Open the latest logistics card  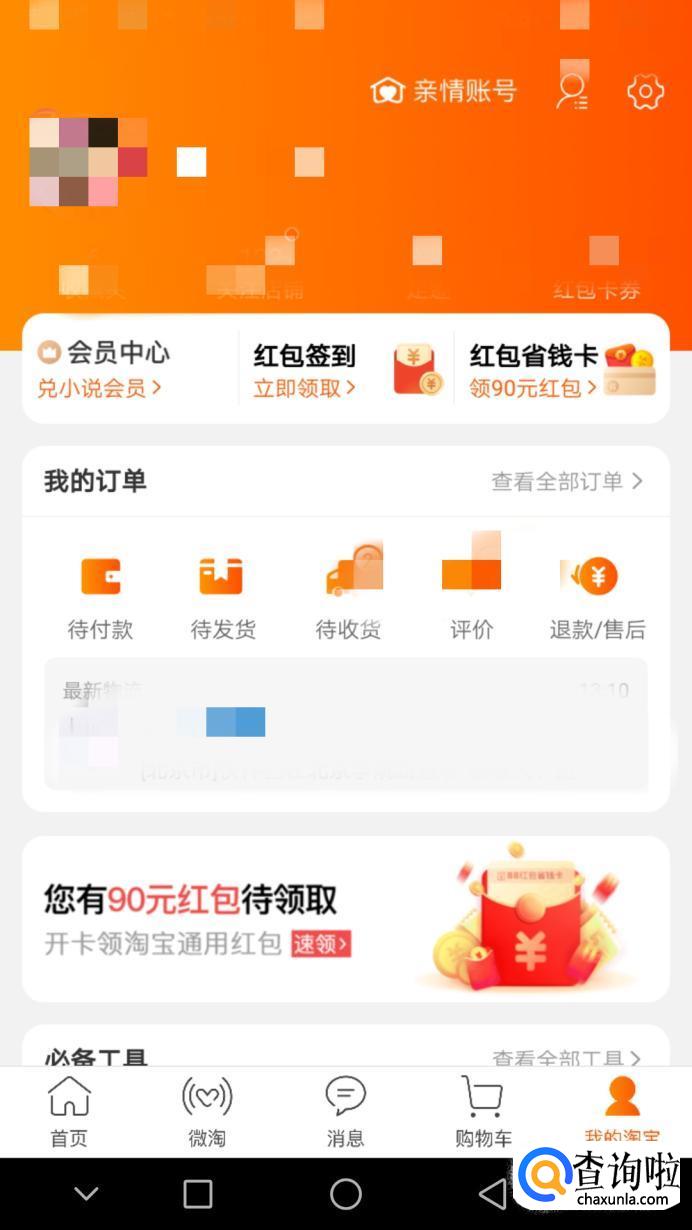[346, 724]
